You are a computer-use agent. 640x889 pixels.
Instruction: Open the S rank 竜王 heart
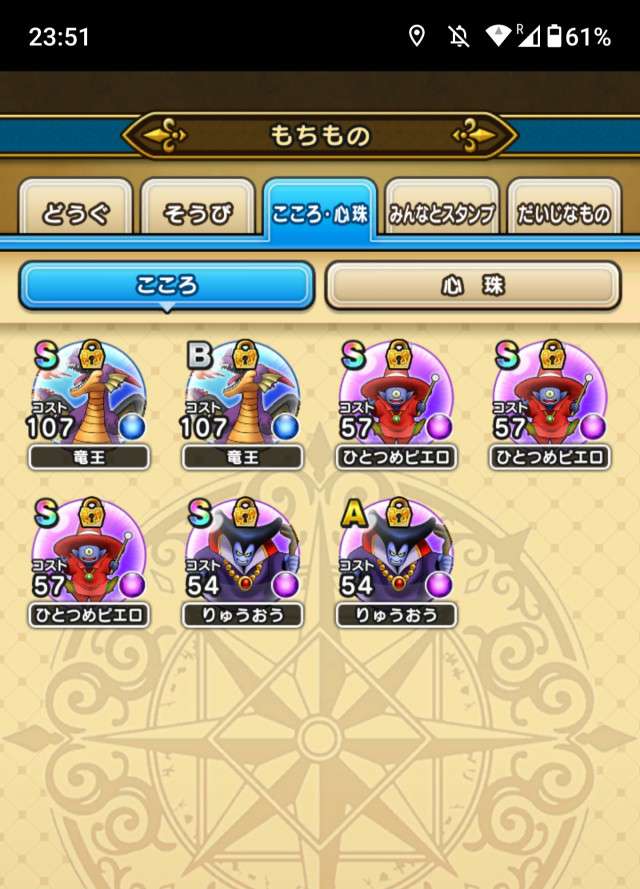(x=90, y=401)
